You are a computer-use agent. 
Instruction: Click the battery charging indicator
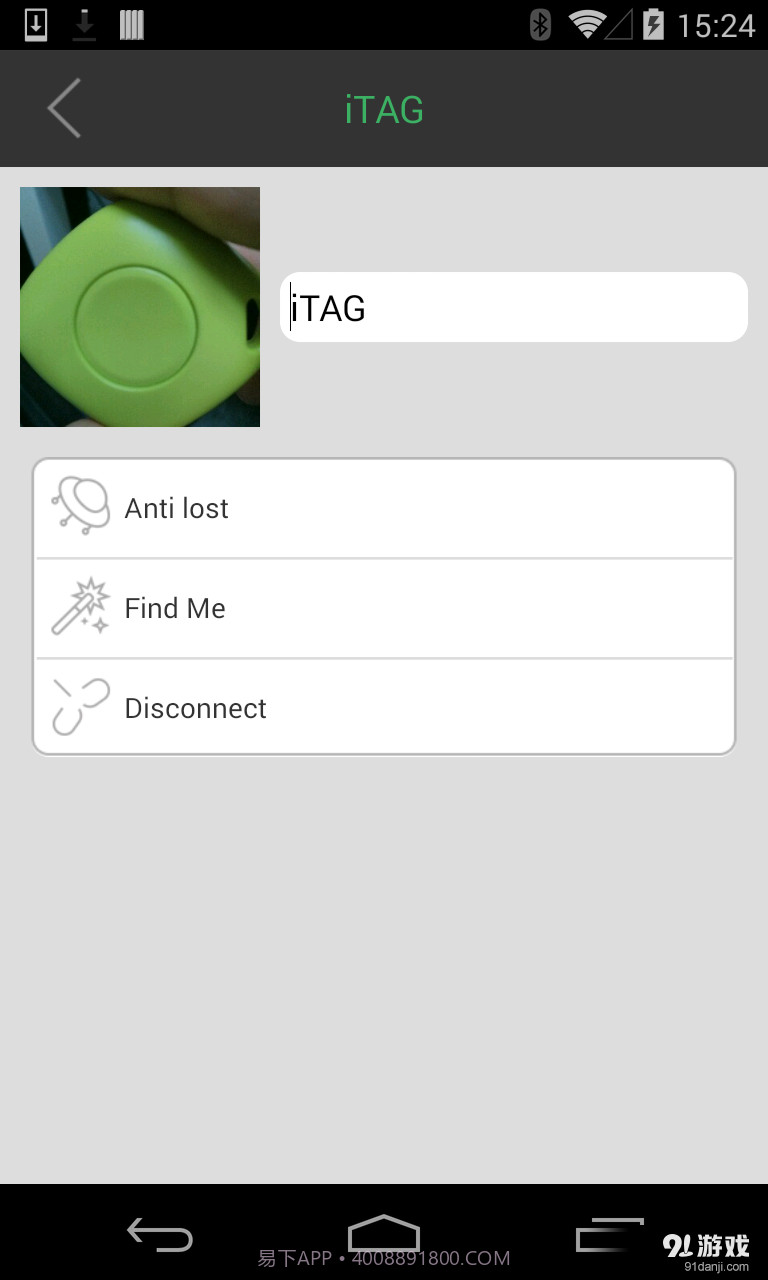(x=654, y=24)
